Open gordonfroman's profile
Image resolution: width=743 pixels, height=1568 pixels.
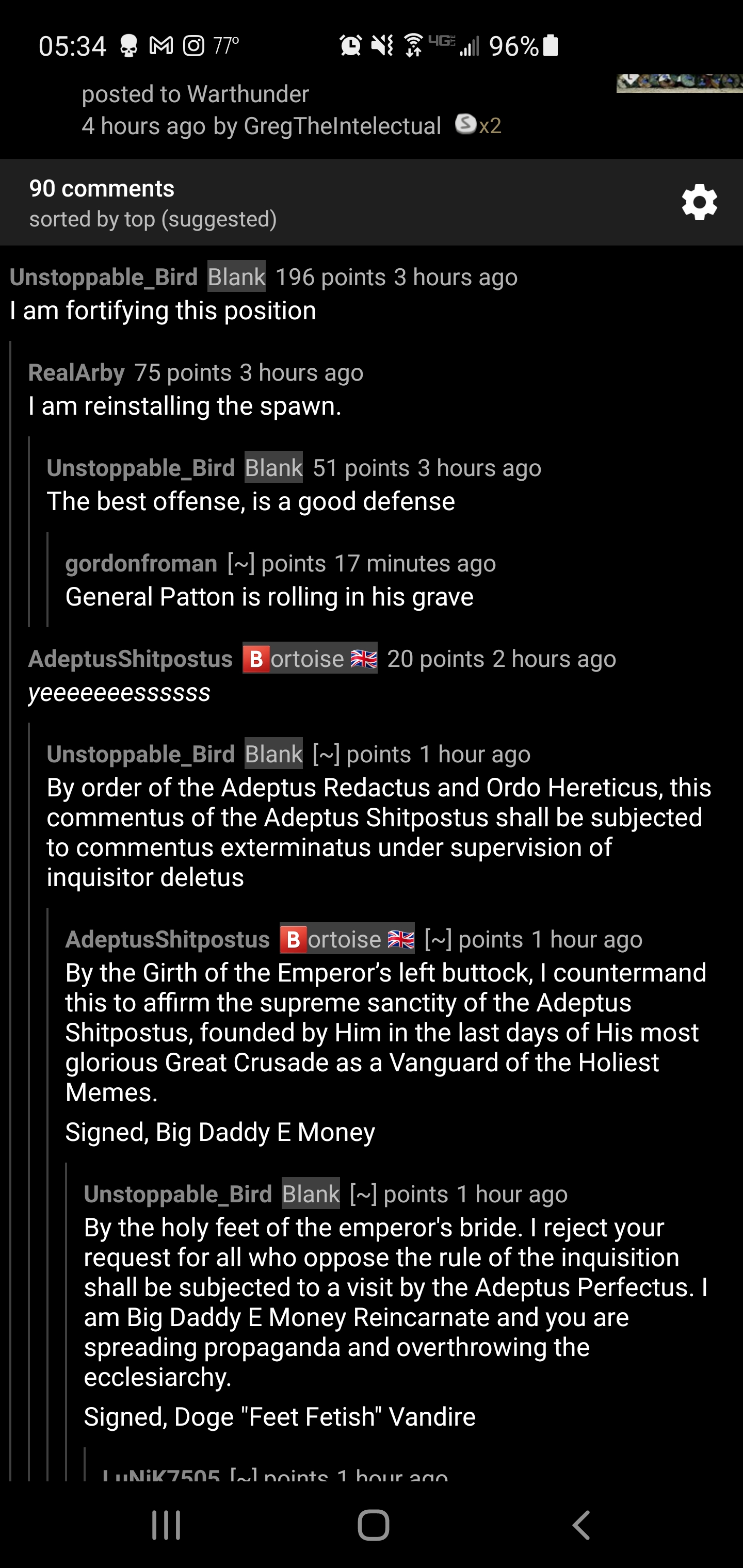coord(141,563)
